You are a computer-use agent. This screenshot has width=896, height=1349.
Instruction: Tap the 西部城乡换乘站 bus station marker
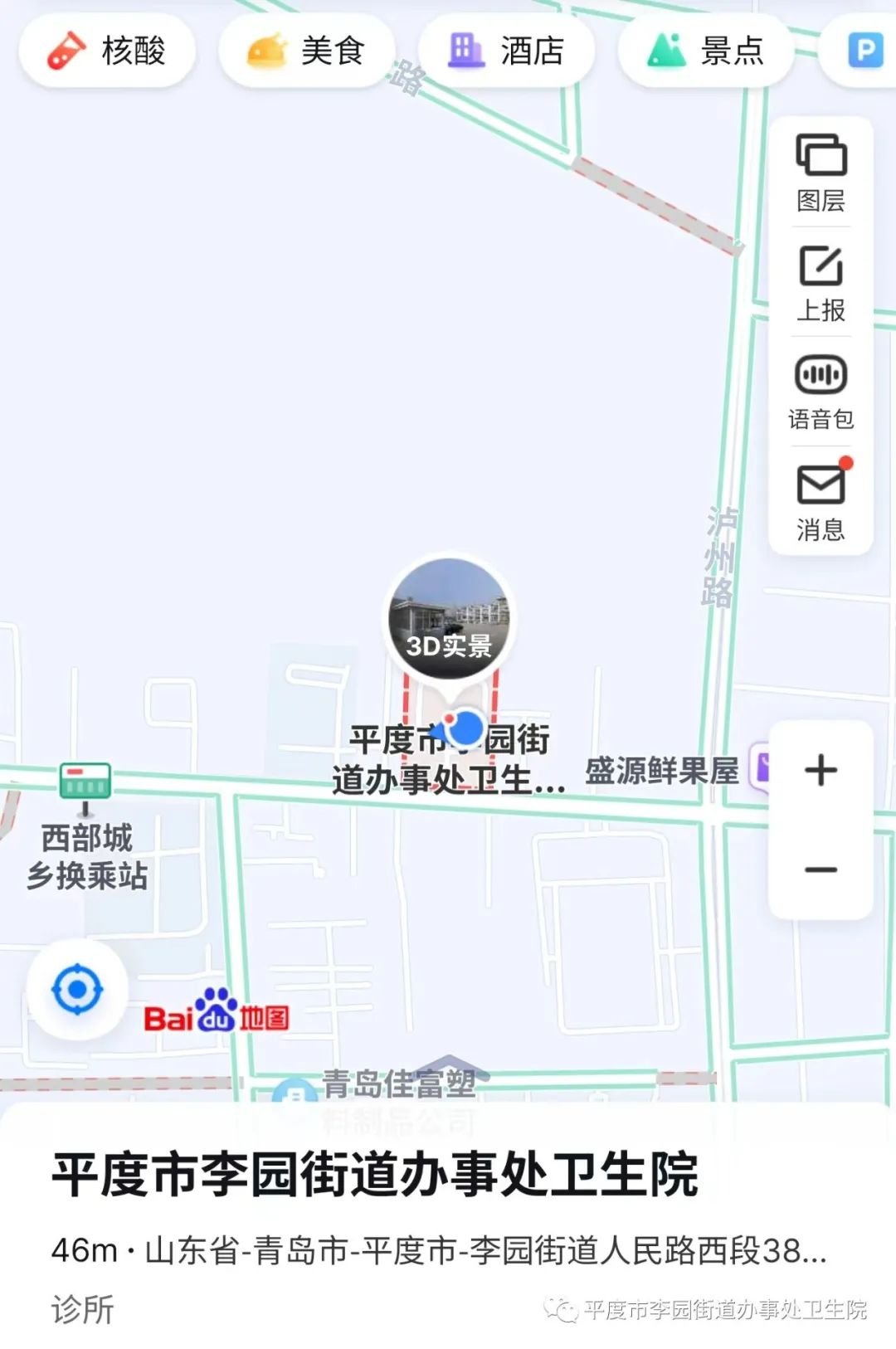pyautogui.click(x=85, y=782)
